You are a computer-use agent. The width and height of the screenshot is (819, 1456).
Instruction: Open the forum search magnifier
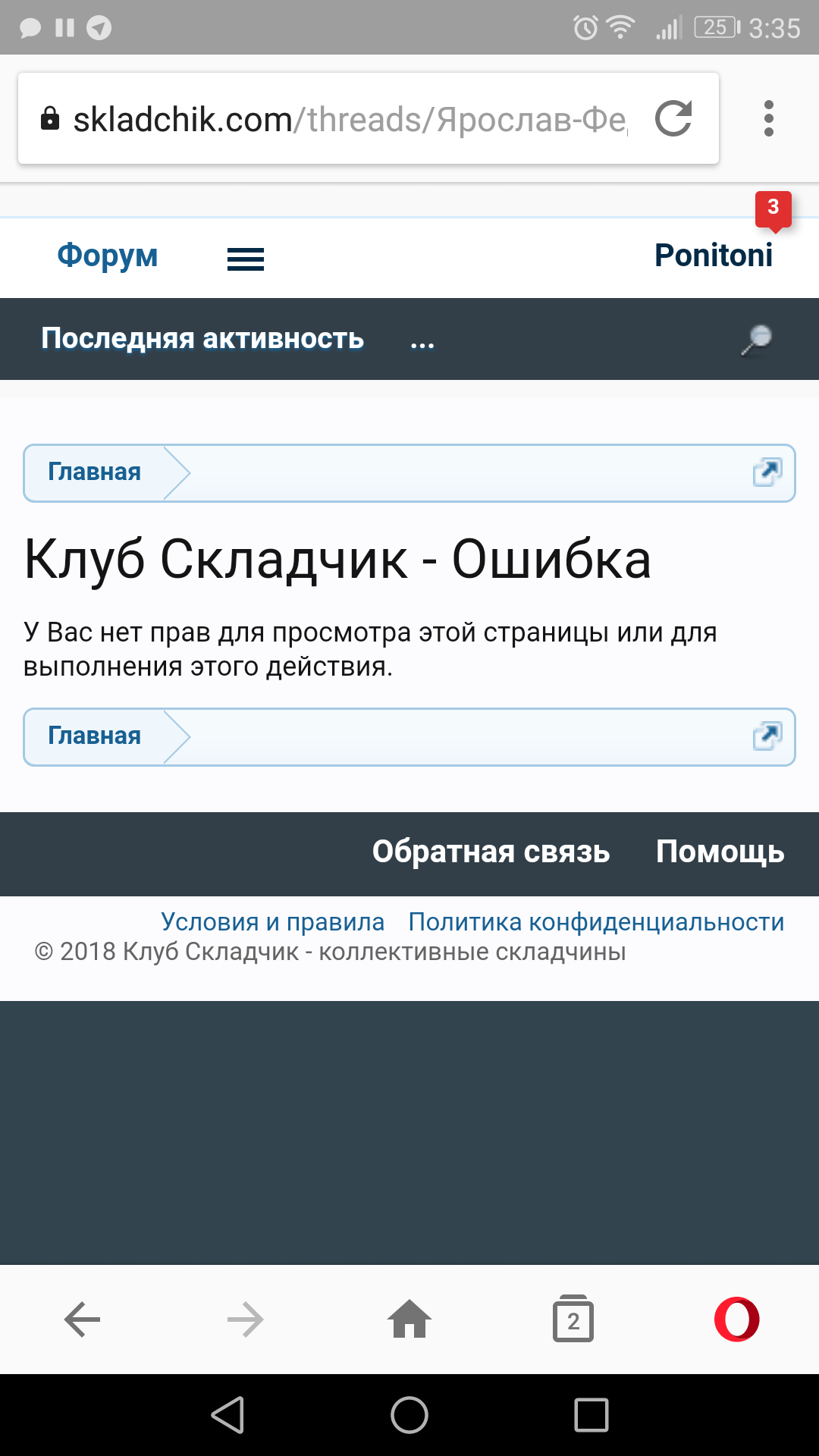756,339
